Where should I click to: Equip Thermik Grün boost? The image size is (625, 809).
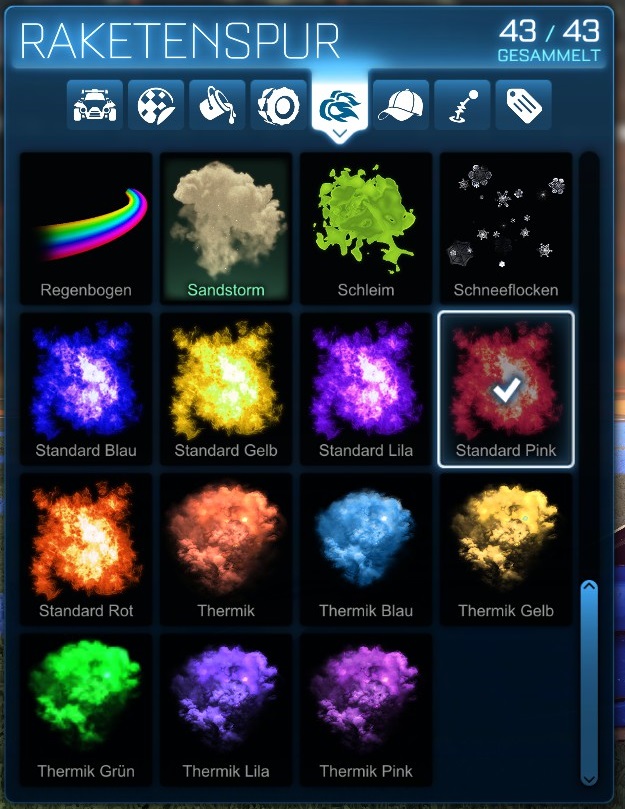[86, 709]
